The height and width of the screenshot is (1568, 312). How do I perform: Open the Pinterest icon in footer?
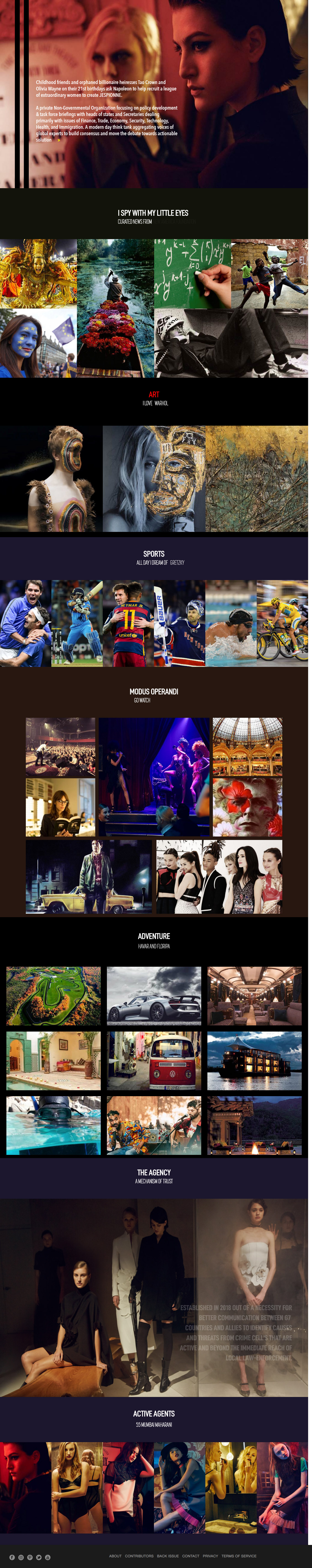tap(30, 1557)
